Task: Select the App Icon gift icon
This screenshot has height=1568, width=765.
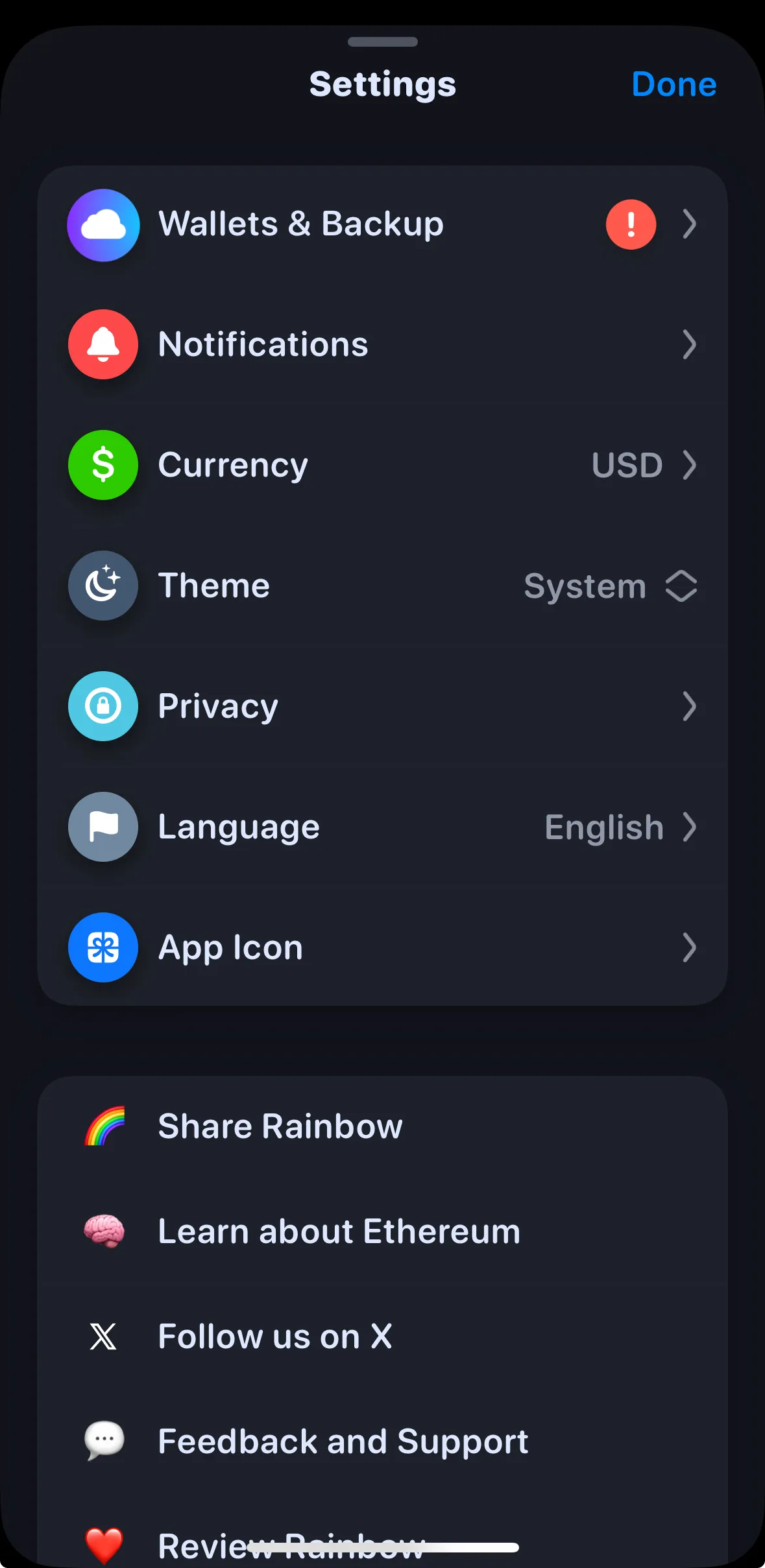Action: (x=103, y=947)
